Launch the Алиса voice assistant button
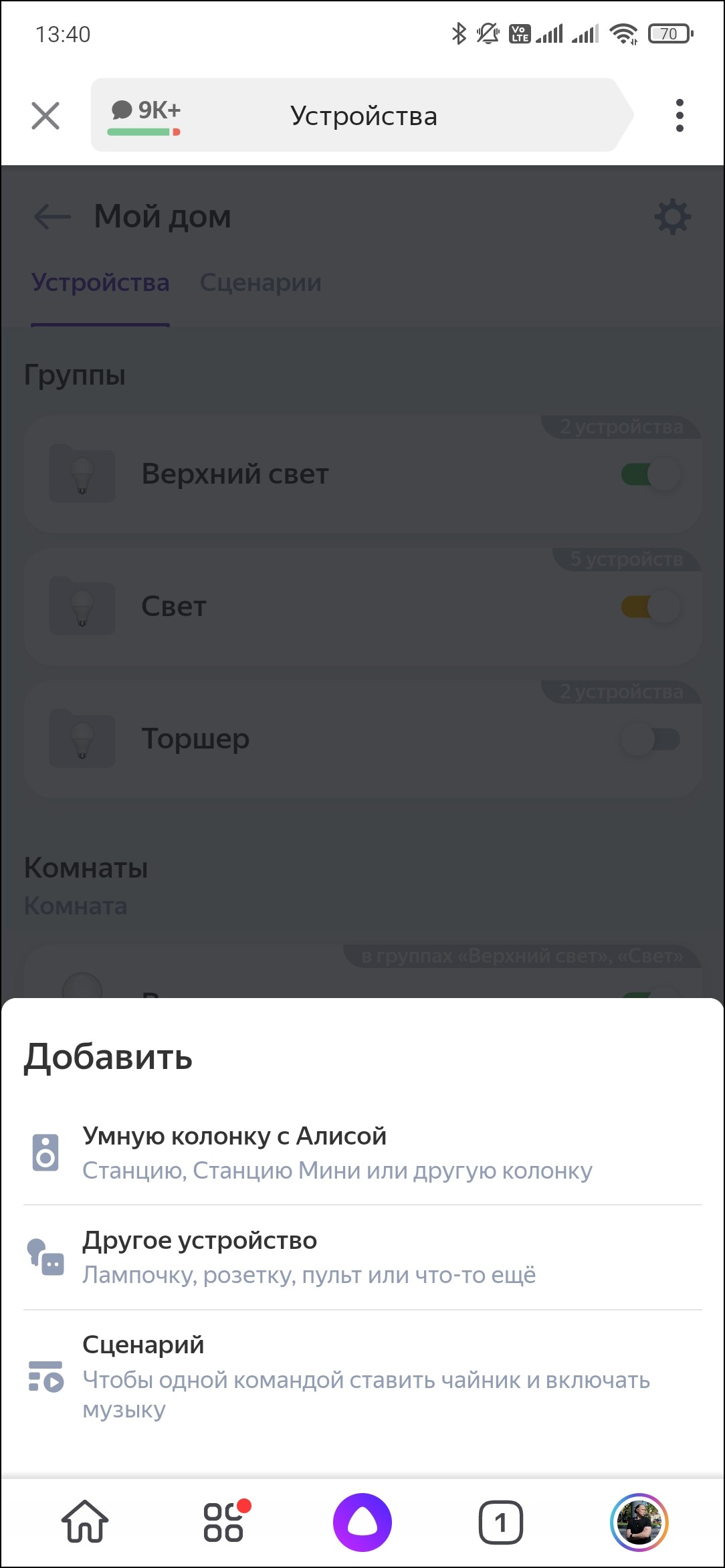725x1568 pixels. [362, 1522]
